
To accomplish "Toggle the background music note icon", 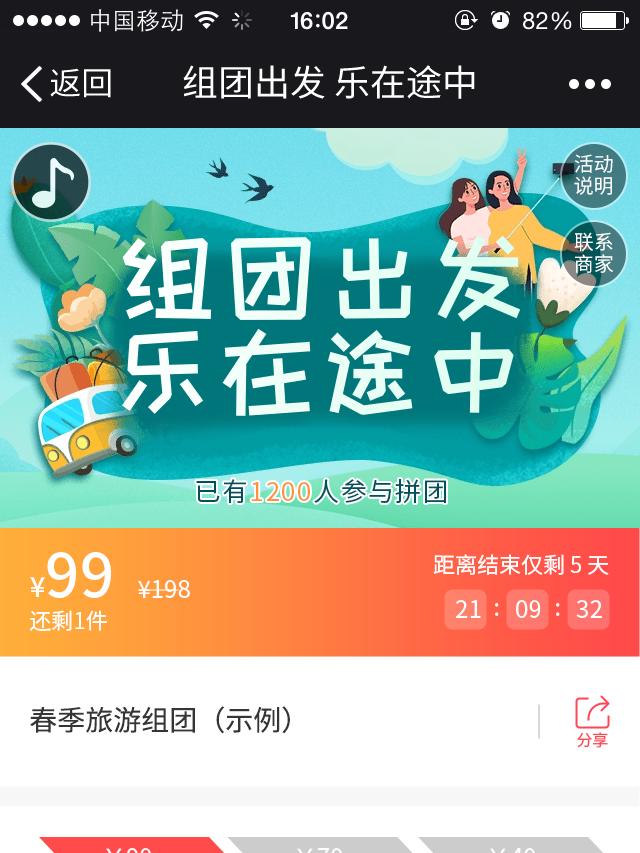I will tap(51, 182).
